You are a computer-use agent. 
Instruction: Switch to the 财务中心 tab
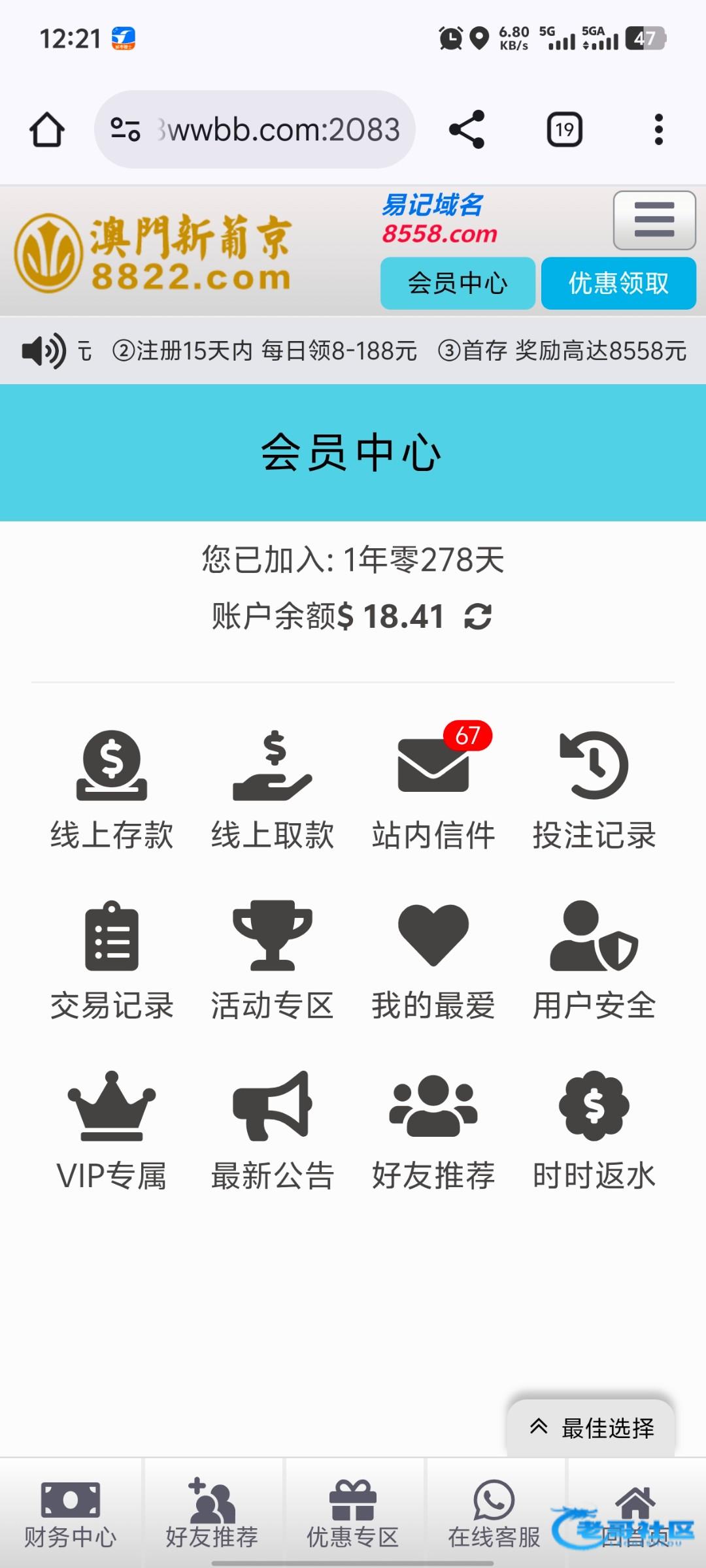pyautogui.click(x=71, y=1514)
